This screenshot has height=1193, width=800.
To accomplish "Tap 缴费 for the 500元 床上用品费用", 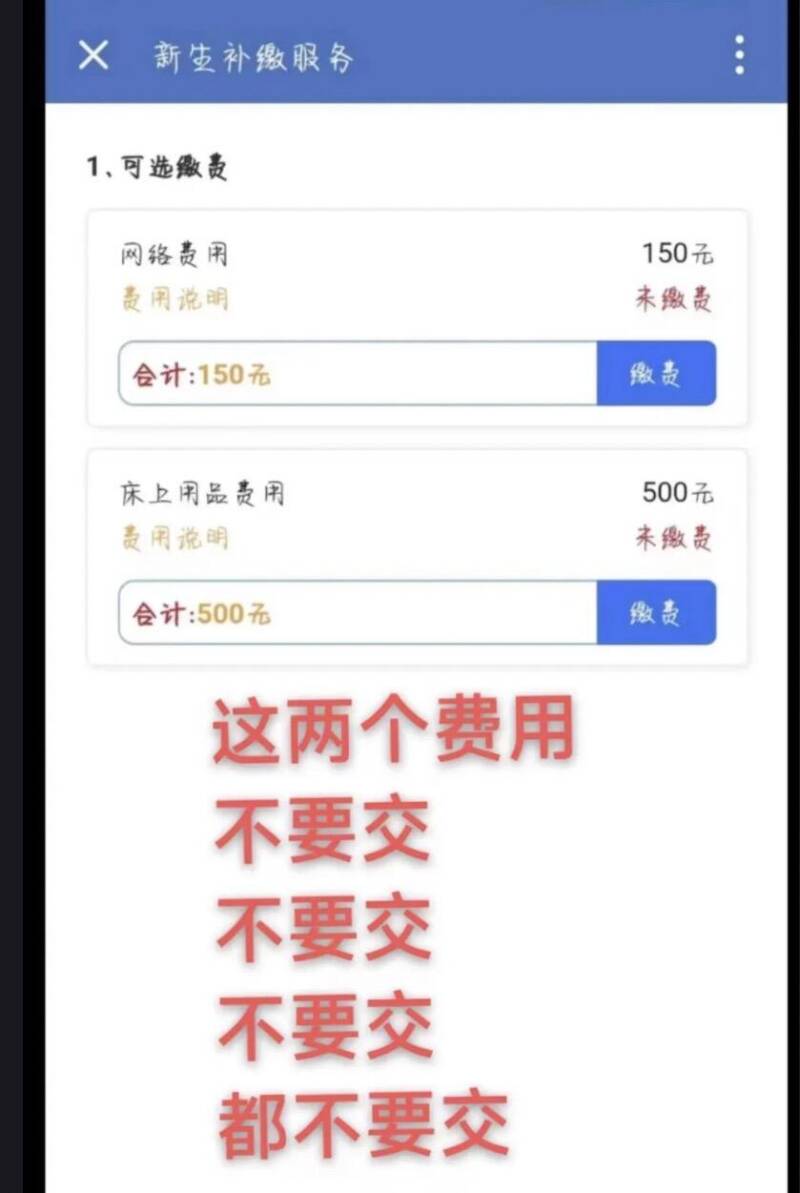I will pos(656,613).
